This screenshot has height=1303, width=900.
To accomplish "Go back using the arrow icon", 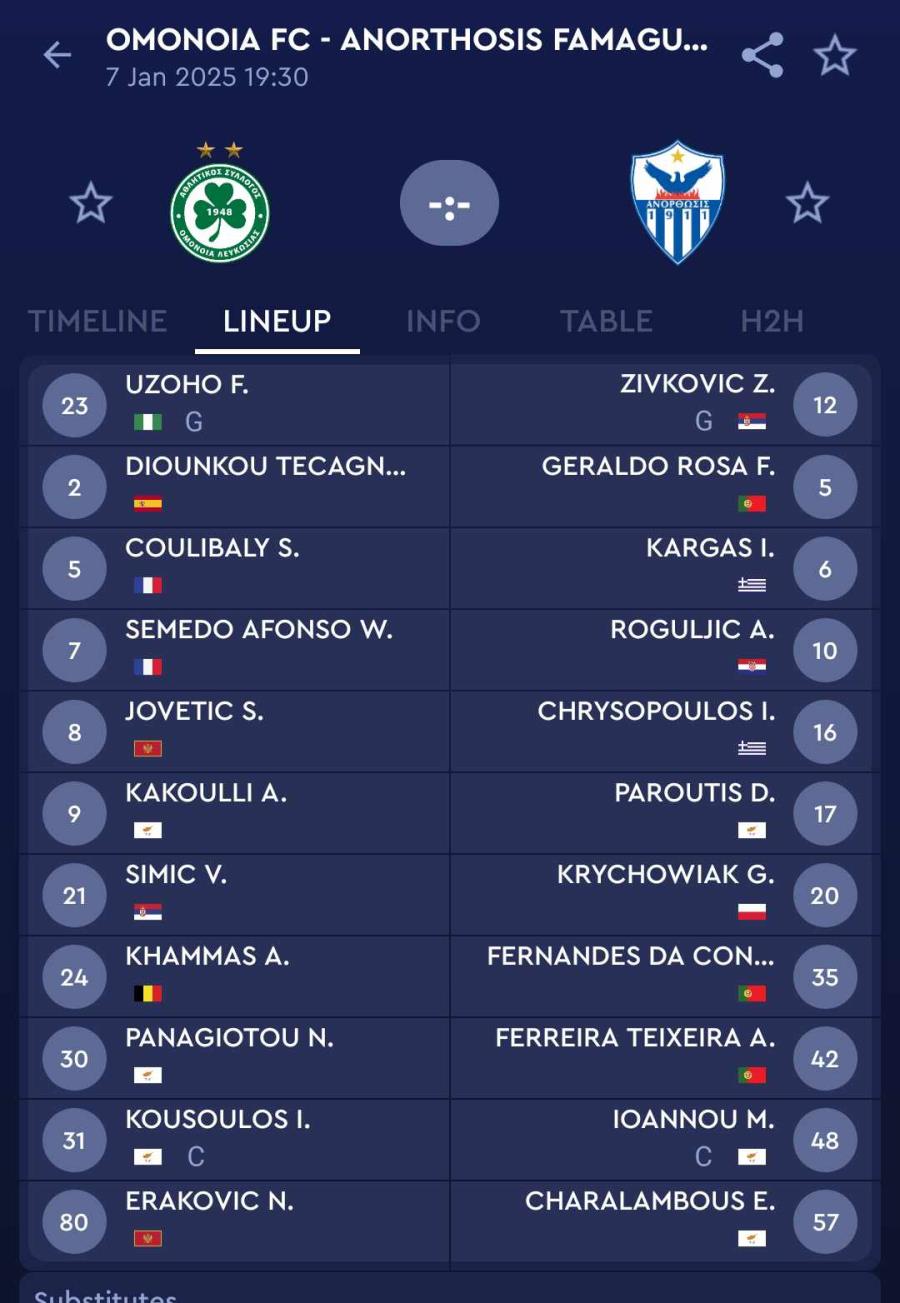I will coord(57,55).
